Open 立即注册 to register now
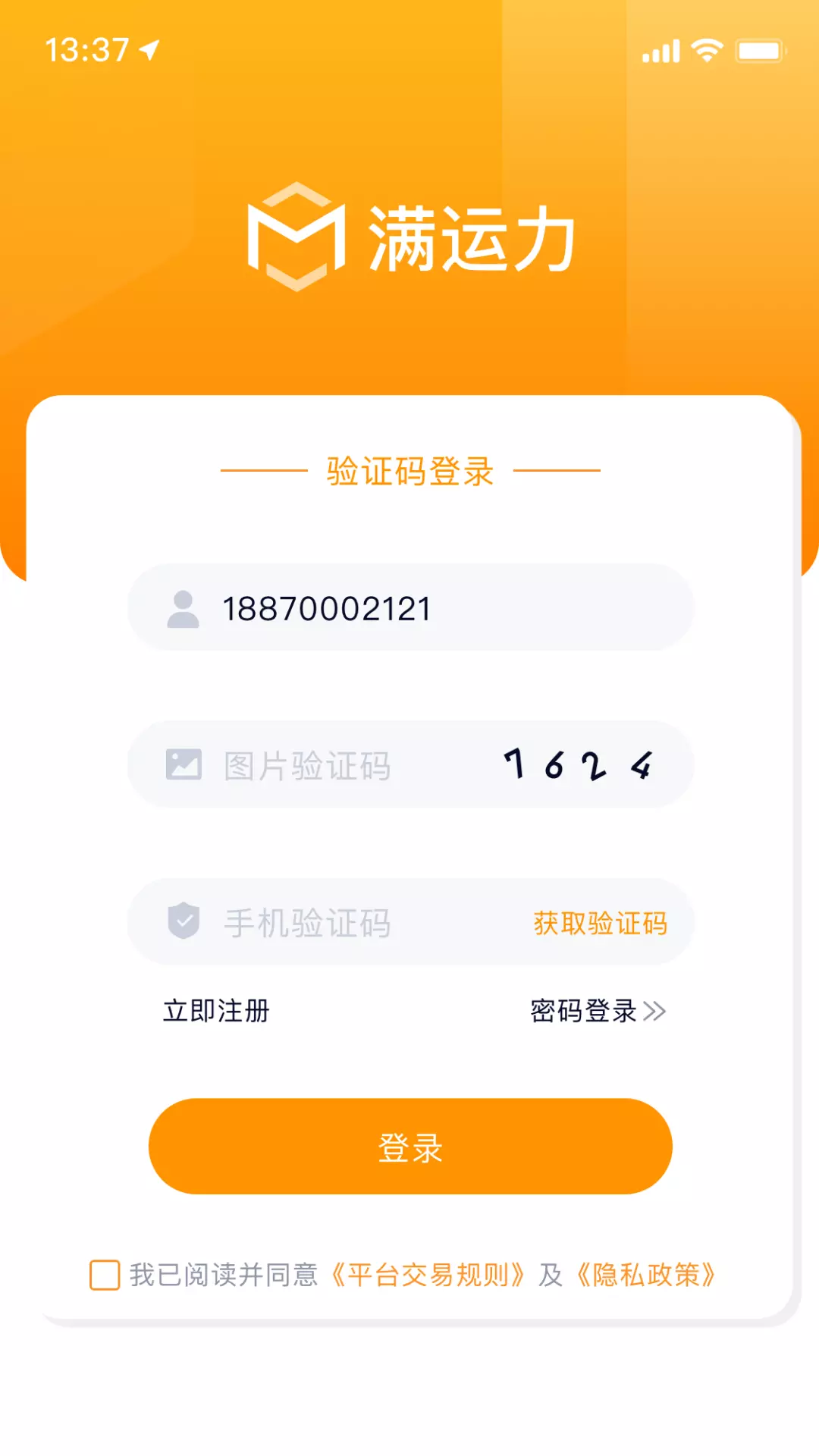Screen dimensions: 819x1456 pos(216,1011)
